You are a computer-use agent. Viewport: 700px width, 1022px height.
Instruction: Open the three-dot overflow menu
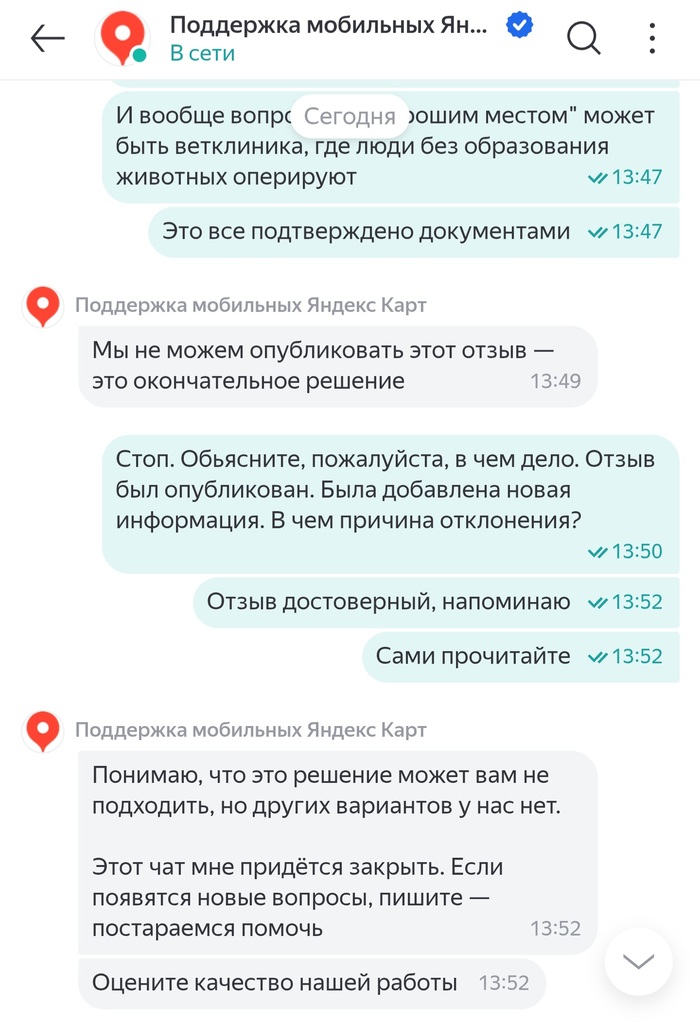(x=651, y=39)
